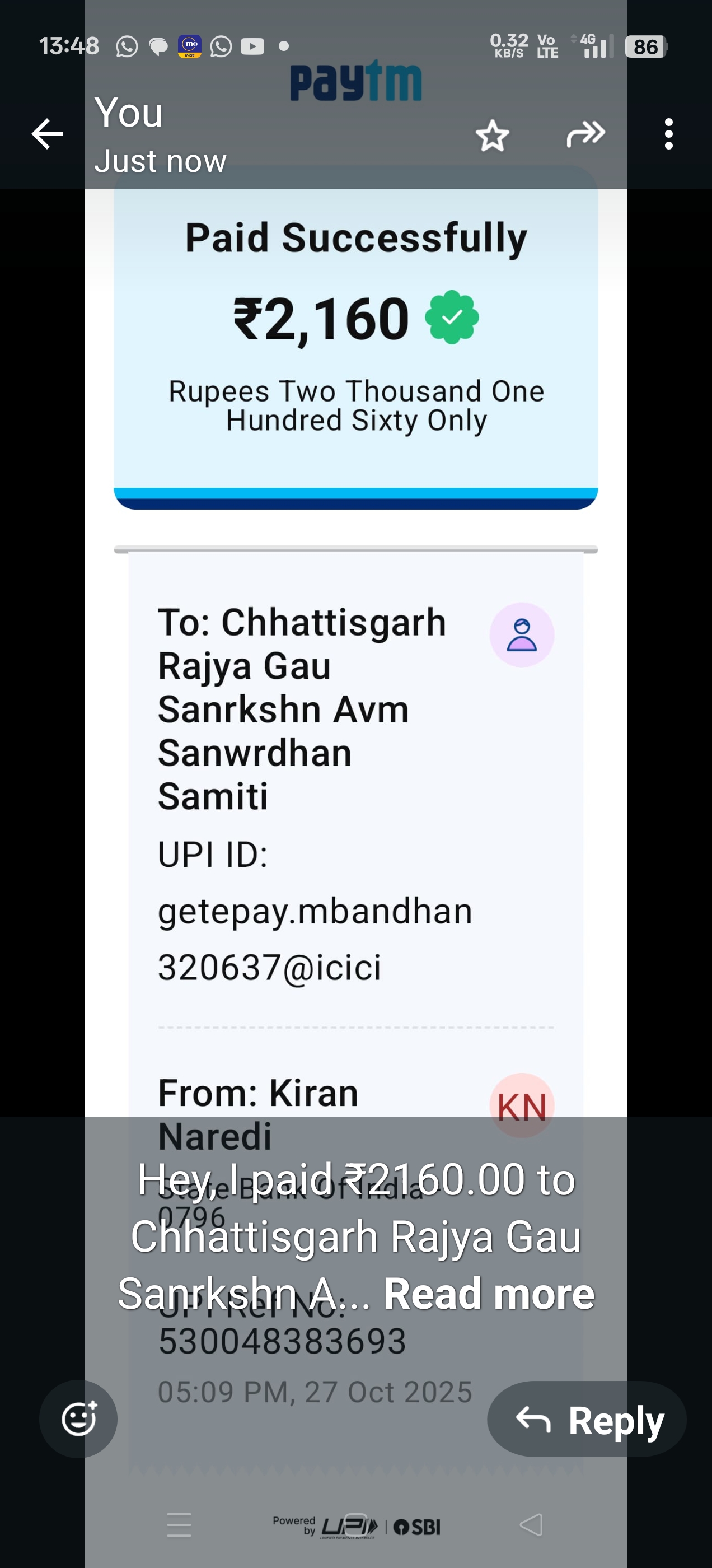
Task: Tap the Reply button
Action: pos(587,1420)
